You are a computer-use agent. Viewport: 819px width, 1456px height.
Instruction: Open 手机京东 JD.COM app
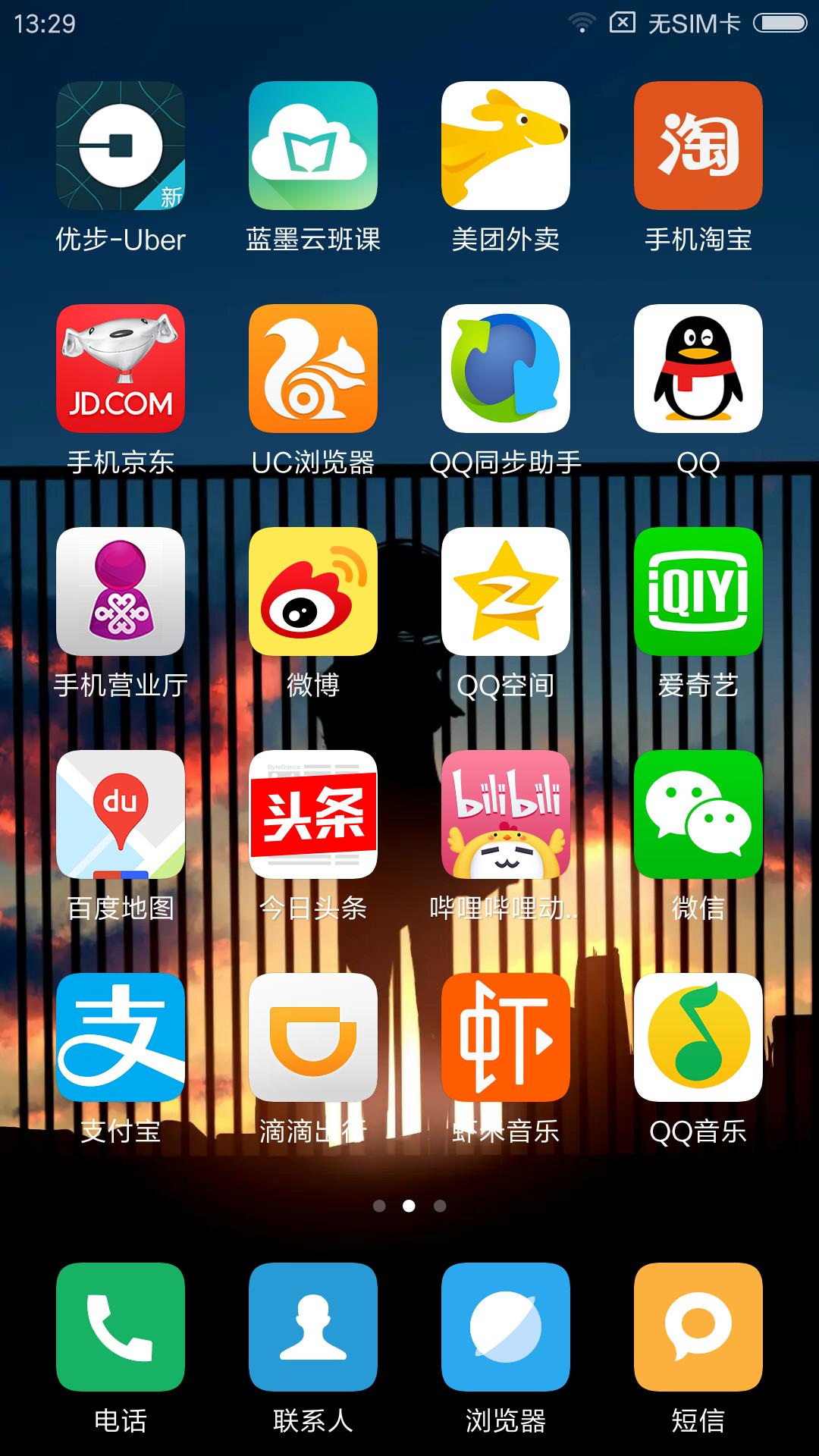121,369
